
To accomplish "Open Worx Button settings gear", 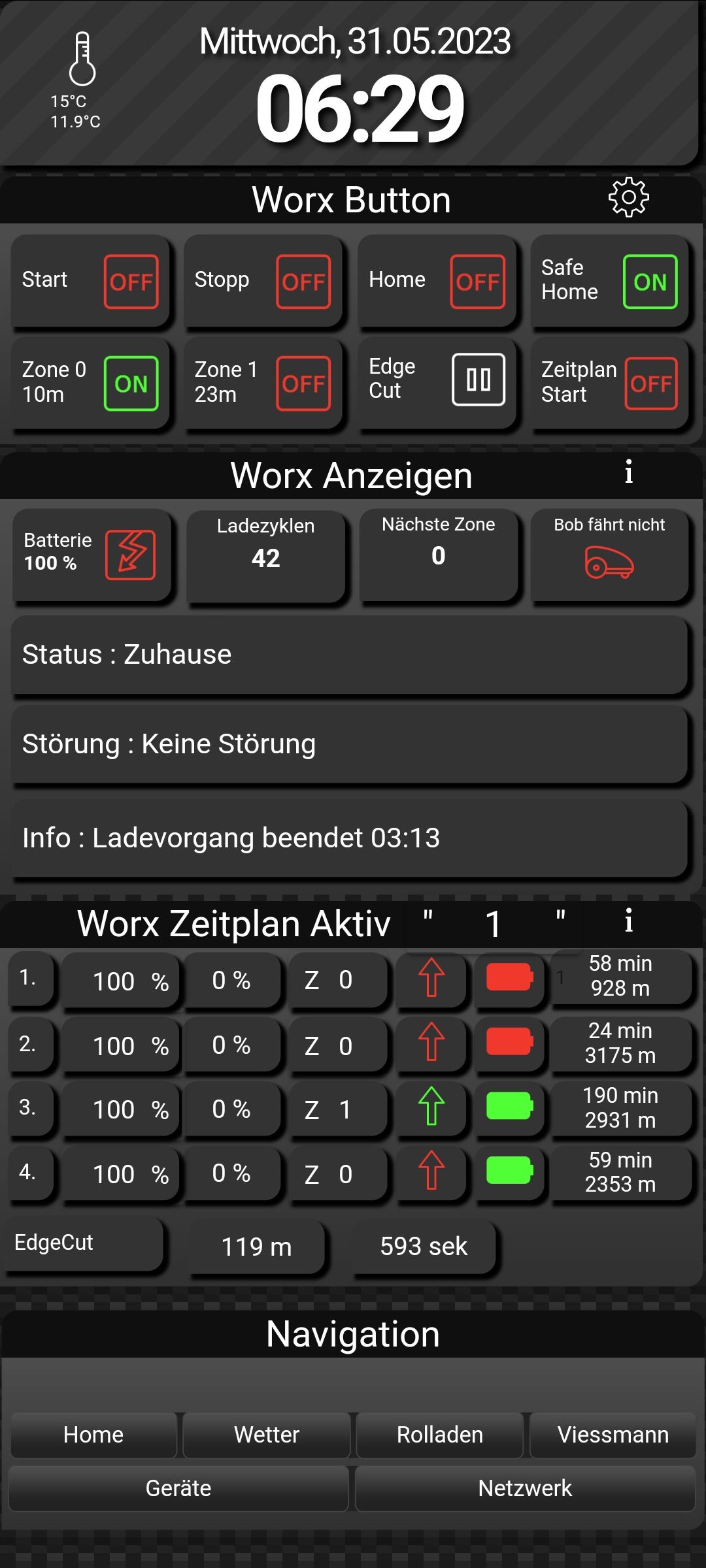I will [x=628, y=197].
